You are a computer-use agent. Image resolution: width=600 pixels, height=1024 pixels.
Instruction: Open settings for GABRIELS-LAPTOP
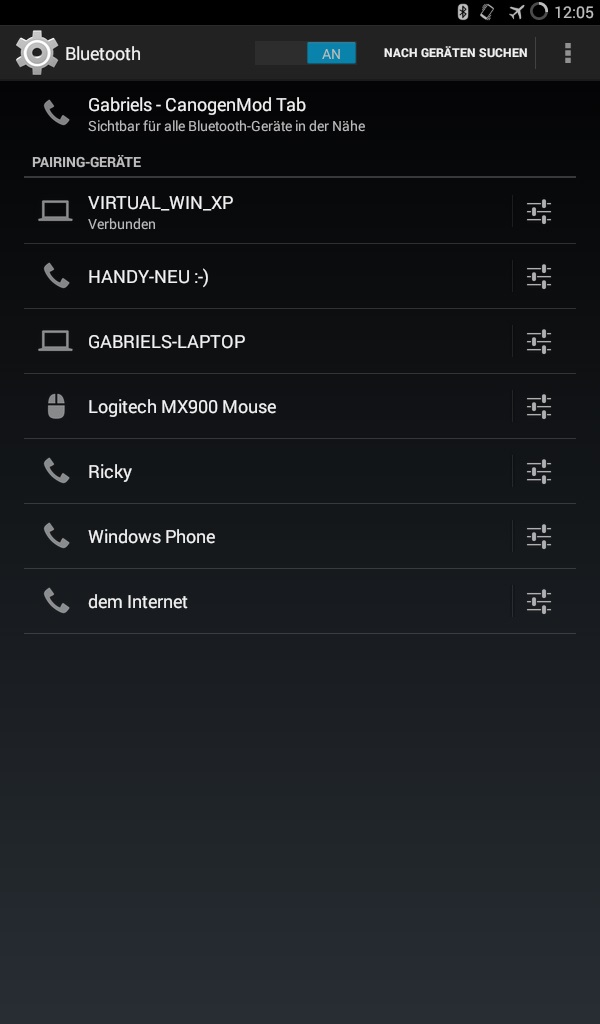click(x=539, y=341)
